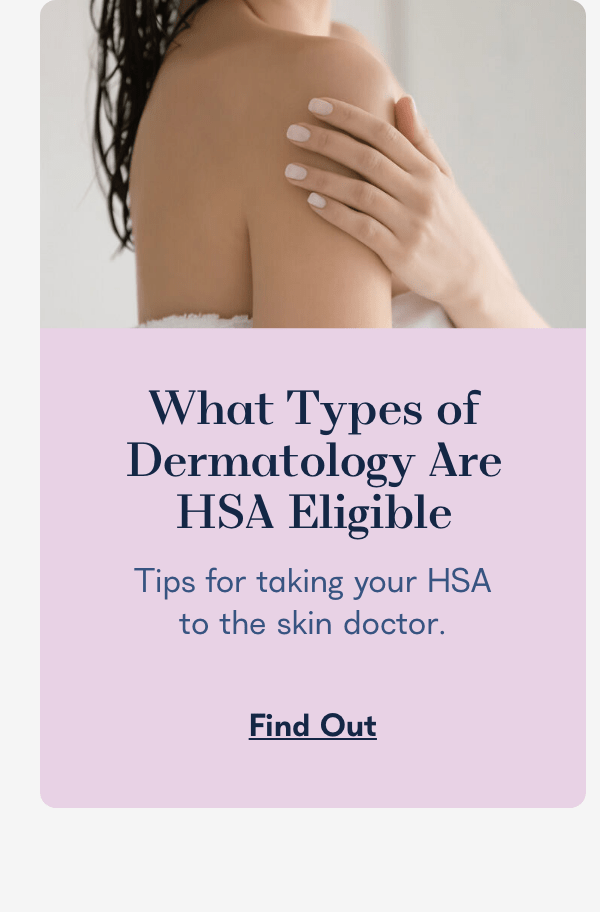
Task: Open the dermatology HSA article photo
Action: [313, 164]
